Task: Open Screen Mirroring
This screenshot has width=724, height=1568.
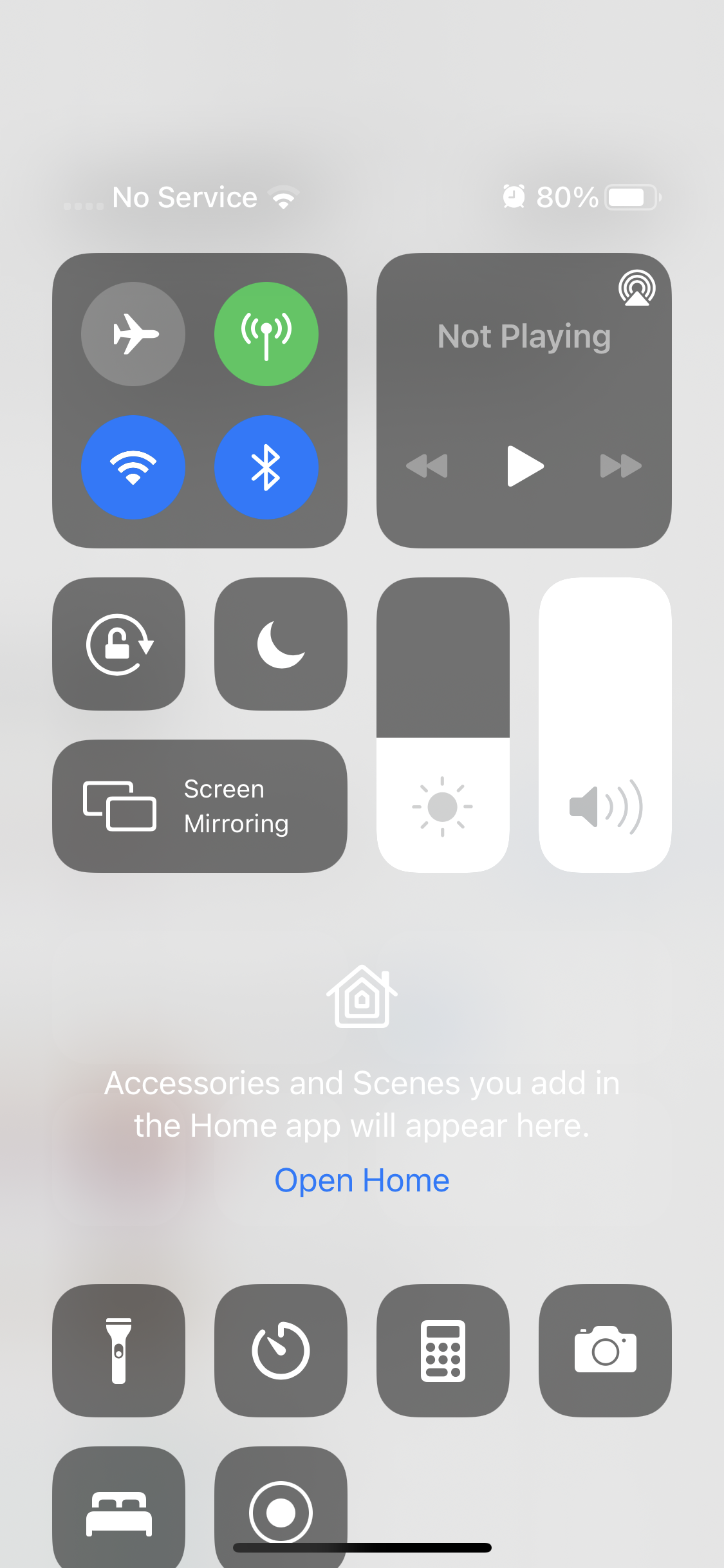Action: tap(200, 806)
